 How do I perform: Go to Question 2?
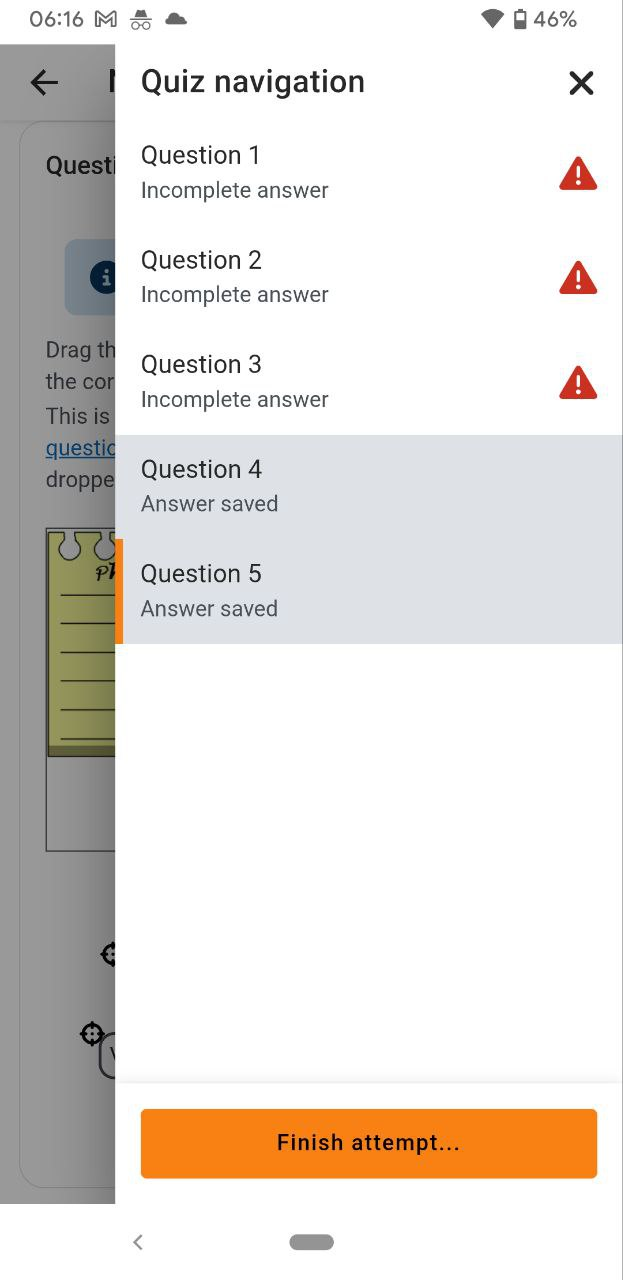(368, 277)
